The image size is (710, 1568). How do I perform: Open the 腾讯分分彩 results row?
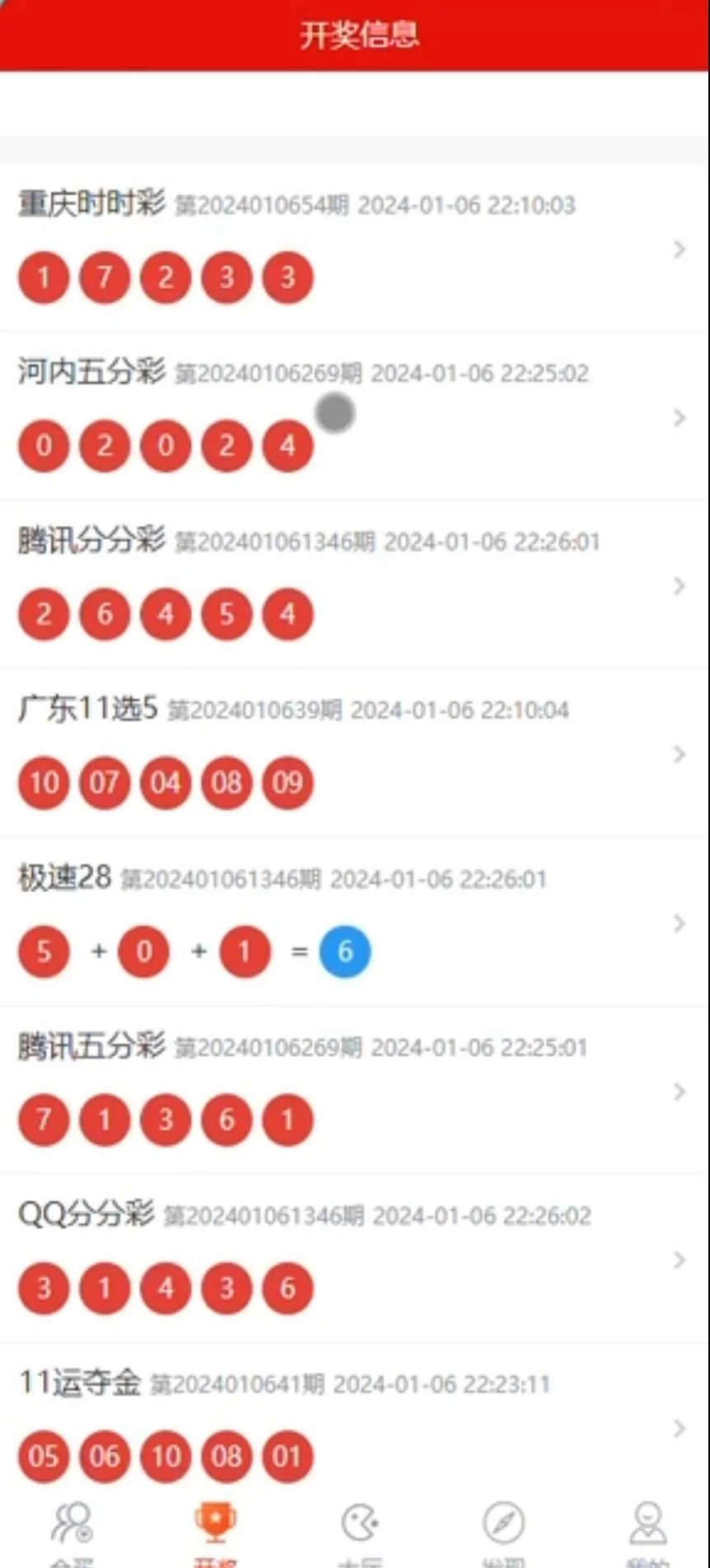tap(354, 585)
